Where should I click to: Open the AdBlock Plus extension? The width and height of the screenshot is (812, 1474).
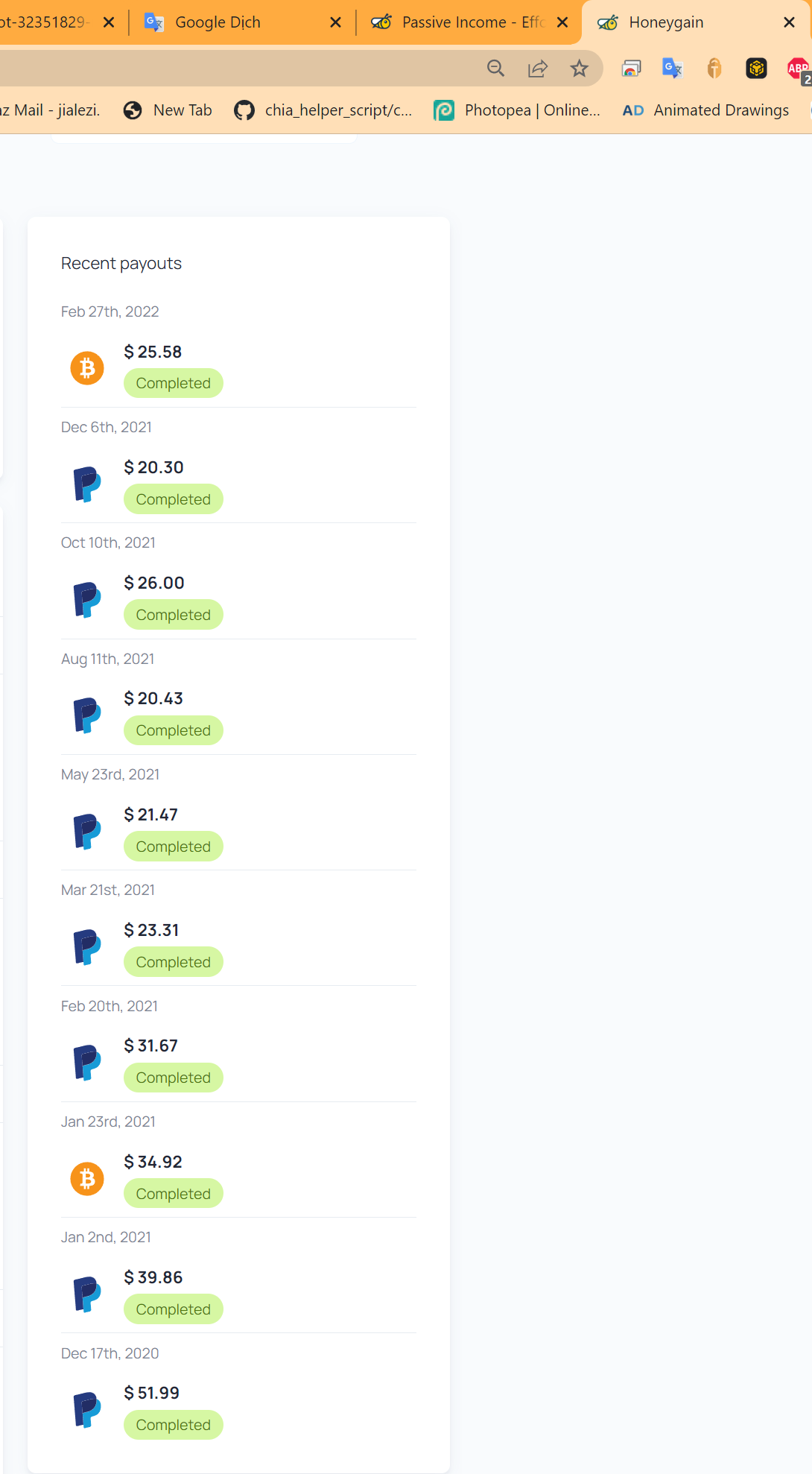pyautogui.click(x=798, y=69)
